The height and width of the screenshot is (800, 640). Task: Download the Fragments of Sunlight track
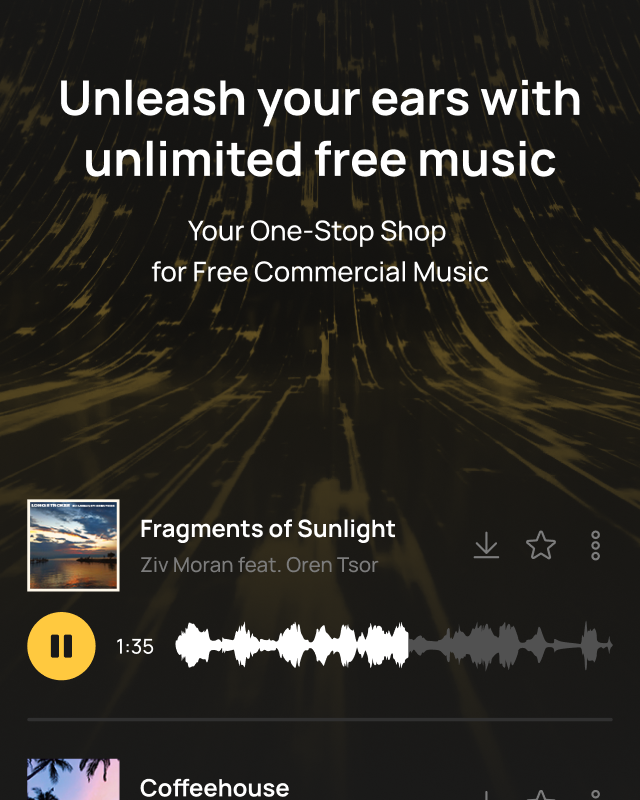pyautogui.click(x=486, y=545)
